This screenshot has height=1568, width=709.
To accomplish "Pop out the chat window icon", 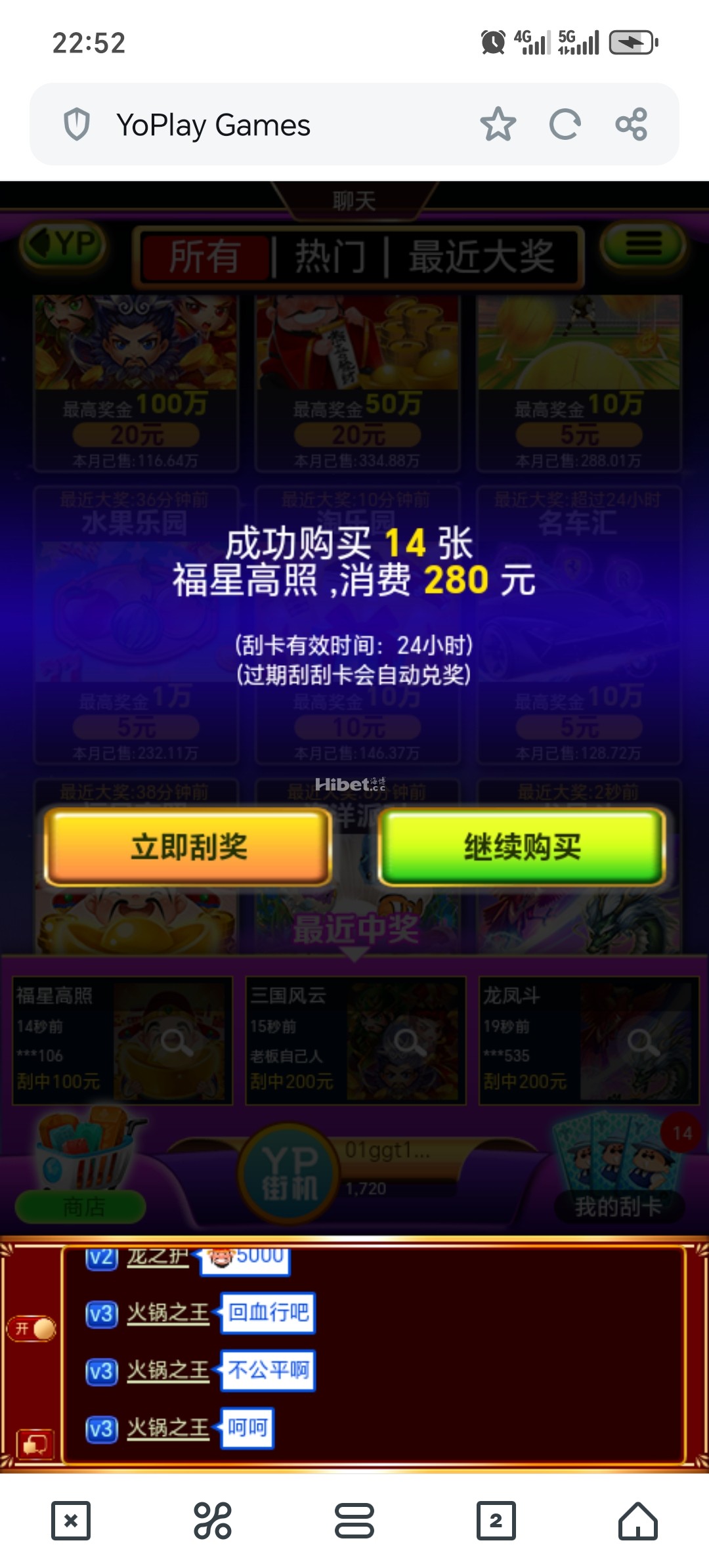I will coord(35,1444).
